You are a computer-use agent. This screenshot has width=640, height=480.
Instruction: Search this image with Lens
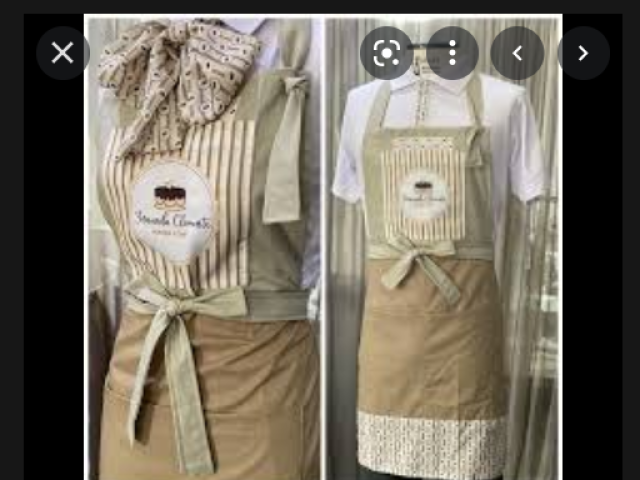tap(387, 53)
